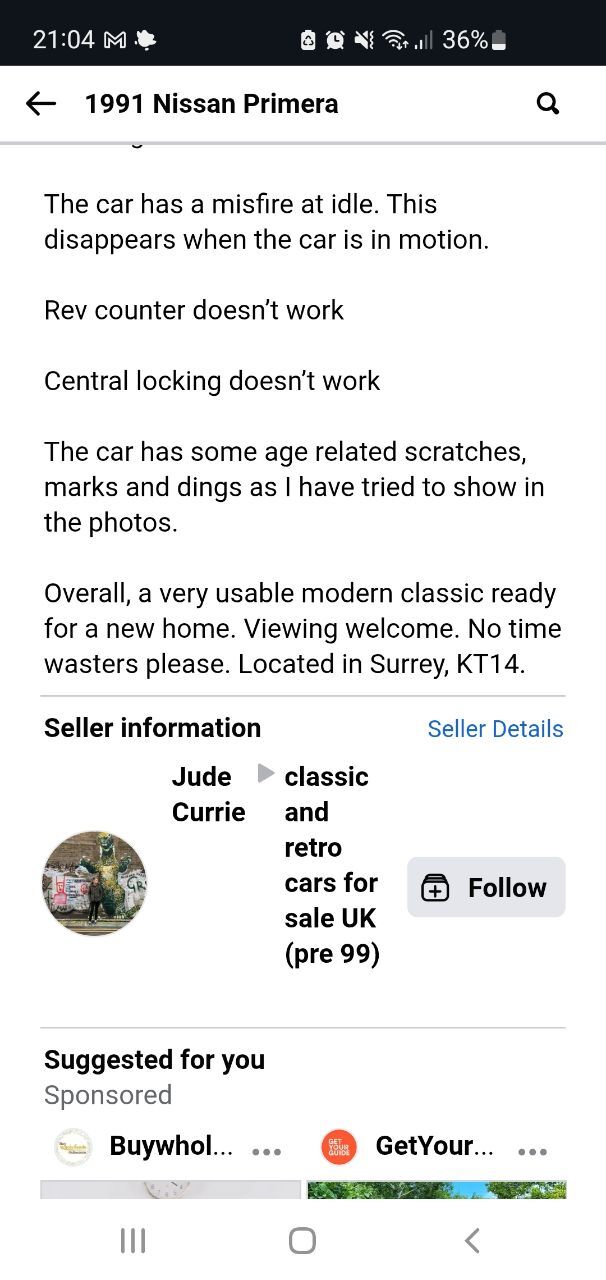Open the Seller Details link

tap(495, 729)
